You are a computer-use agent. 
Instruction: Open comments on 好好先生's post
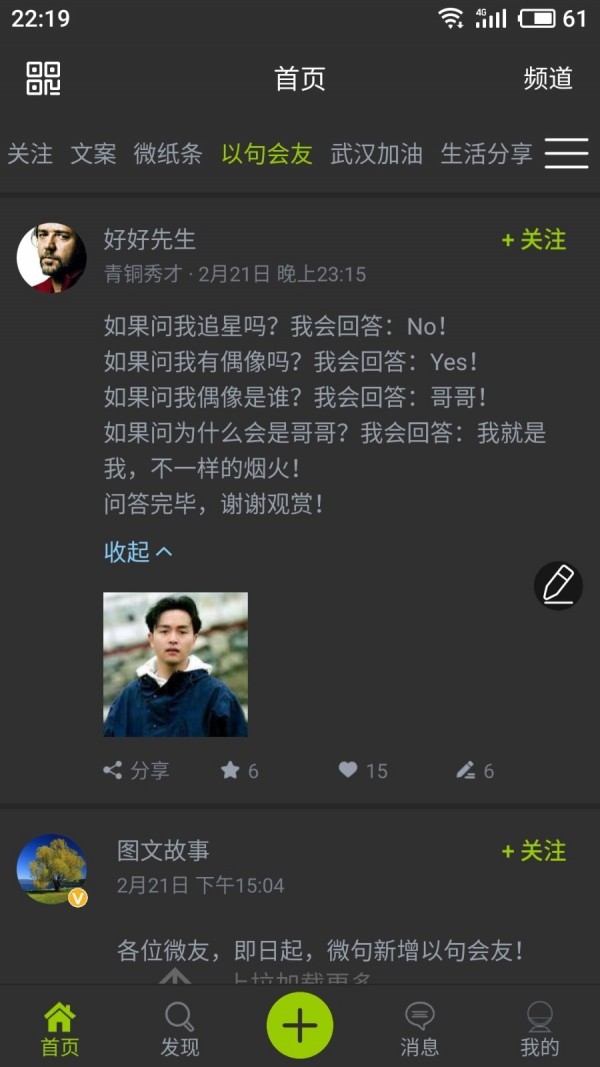click(x=475, y=770)
